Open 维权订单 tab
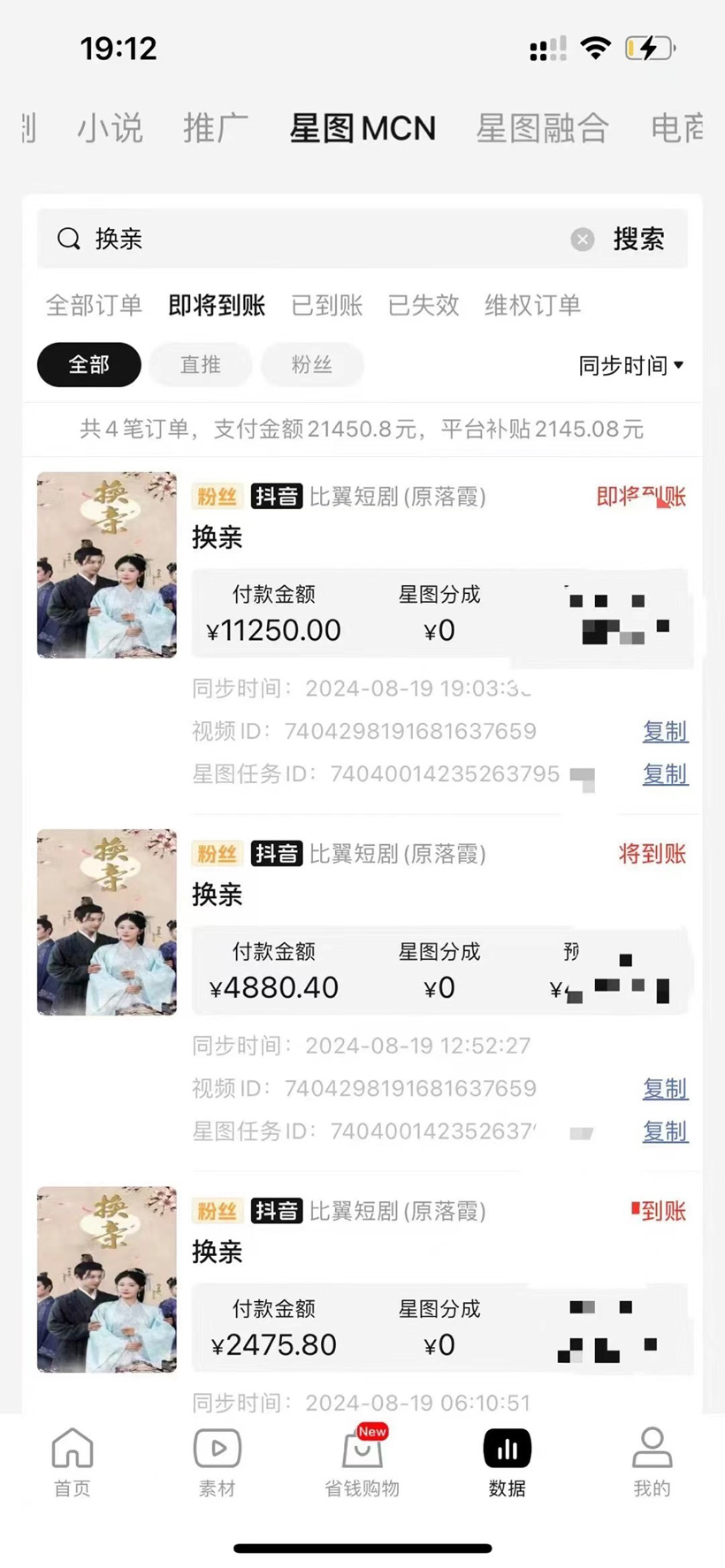Image resolution: width=725 pixels, height=1568 pixels. (x=532, y=306)
